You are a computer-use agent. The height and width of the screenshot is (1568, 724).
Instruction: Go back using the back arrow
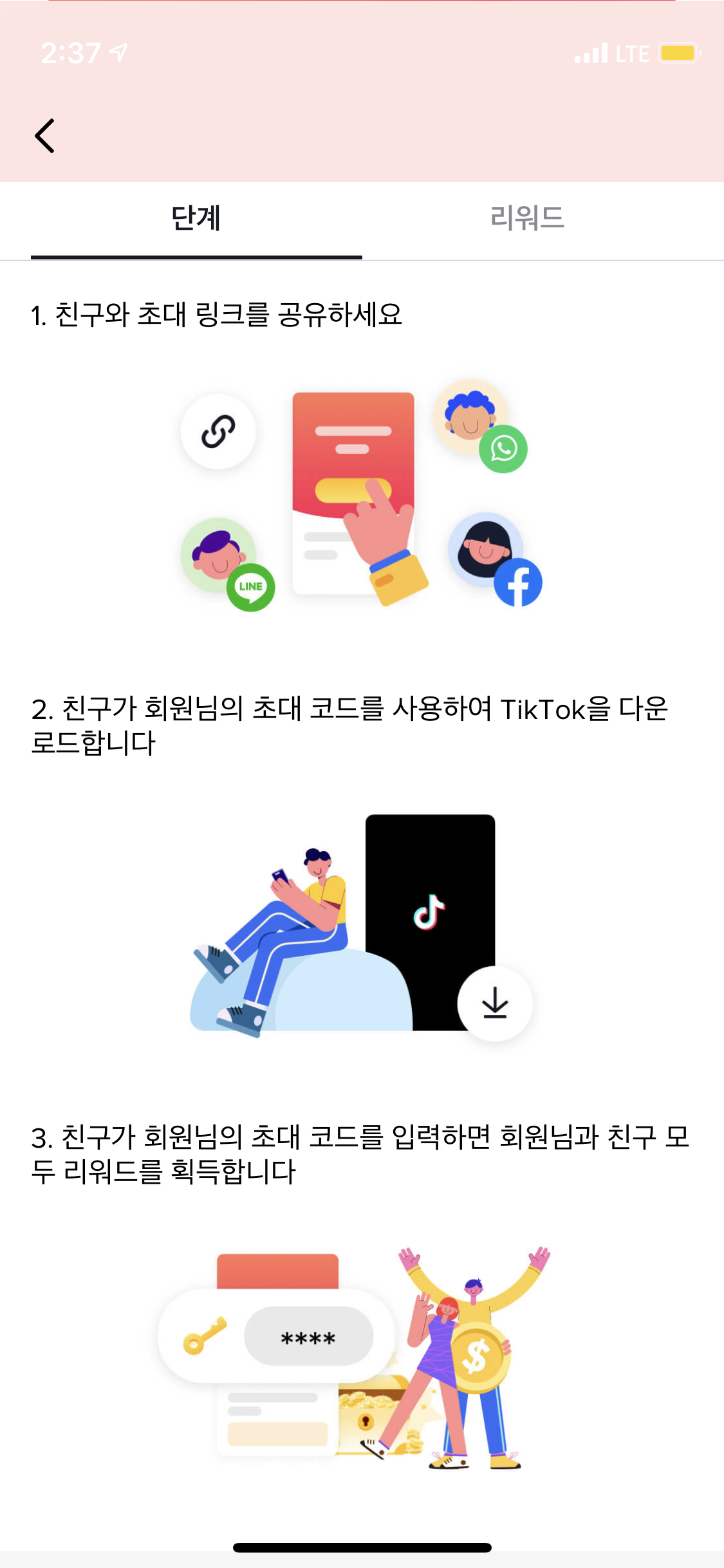point(45,136)
